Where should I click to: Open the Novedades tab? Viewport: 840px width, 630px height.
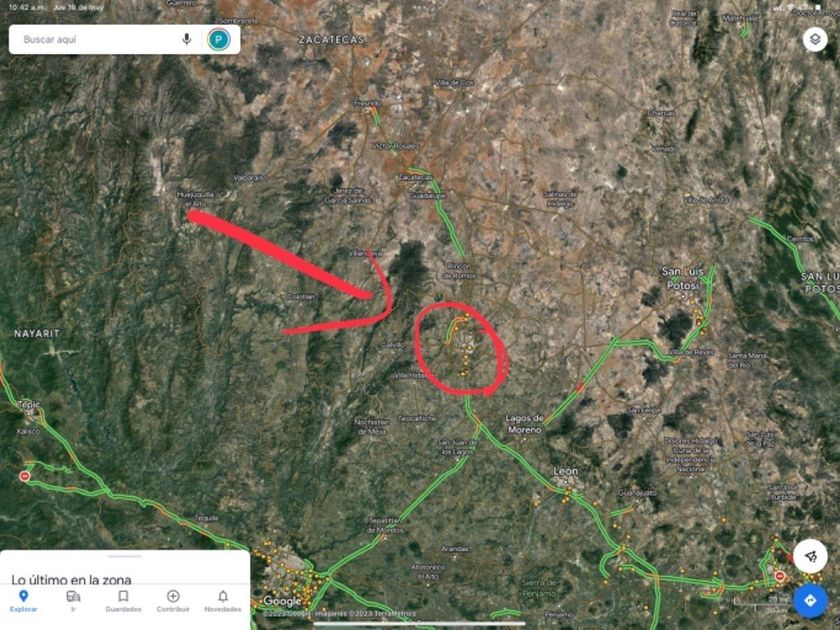coord(223,600)
